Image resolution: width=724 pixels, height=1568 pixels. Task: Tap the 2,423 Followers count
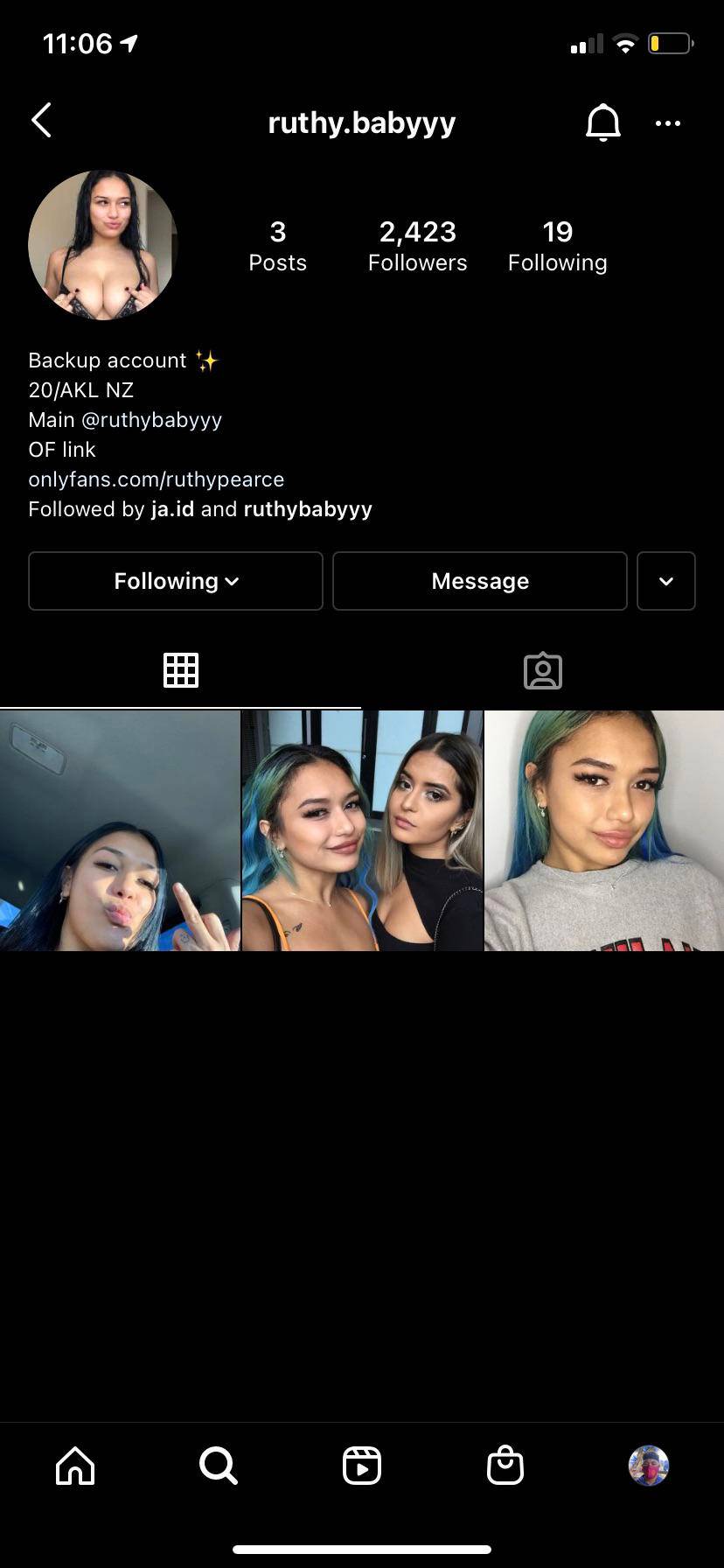(x=417, y=245)
